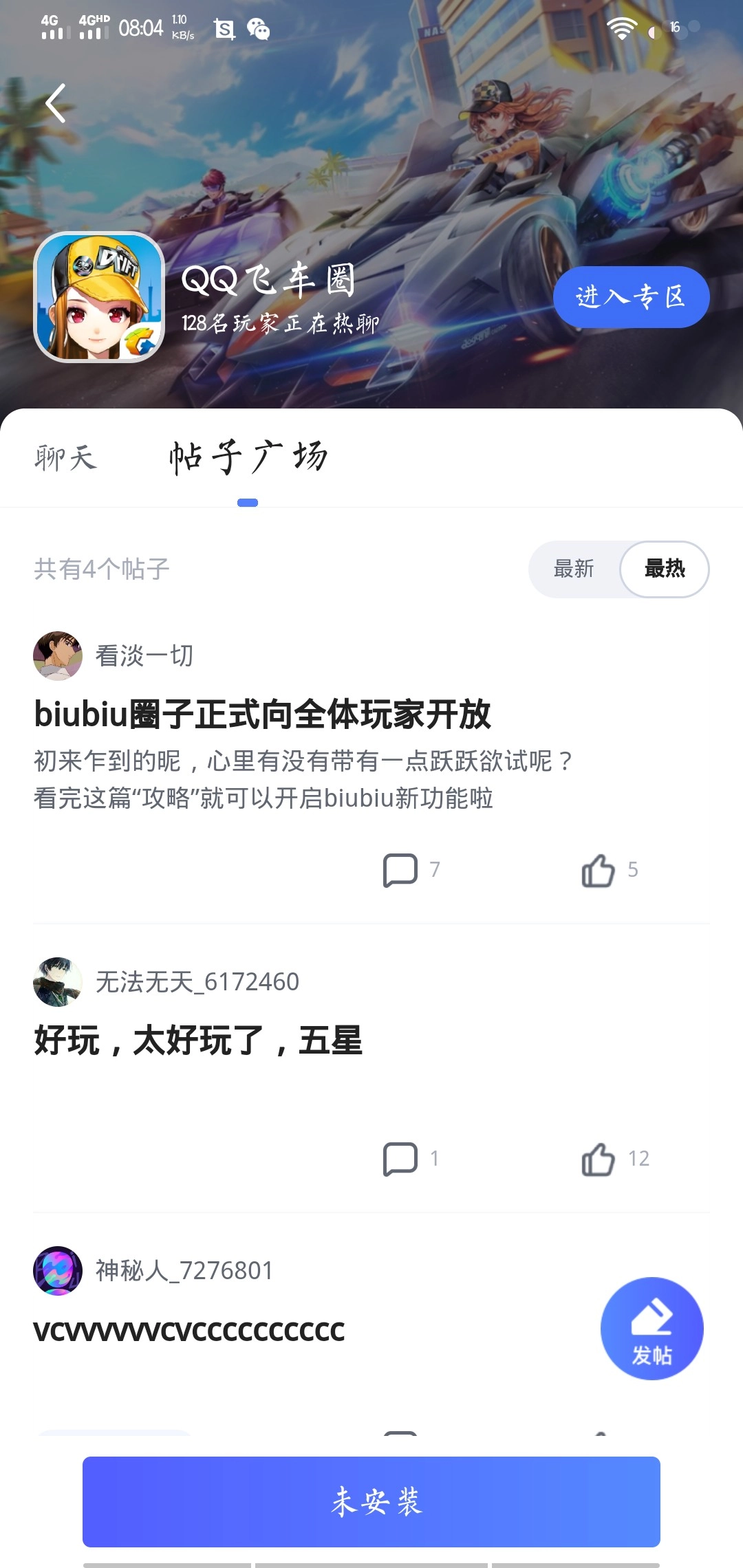View the profile avatar of 看淡一切

(58, 656)
